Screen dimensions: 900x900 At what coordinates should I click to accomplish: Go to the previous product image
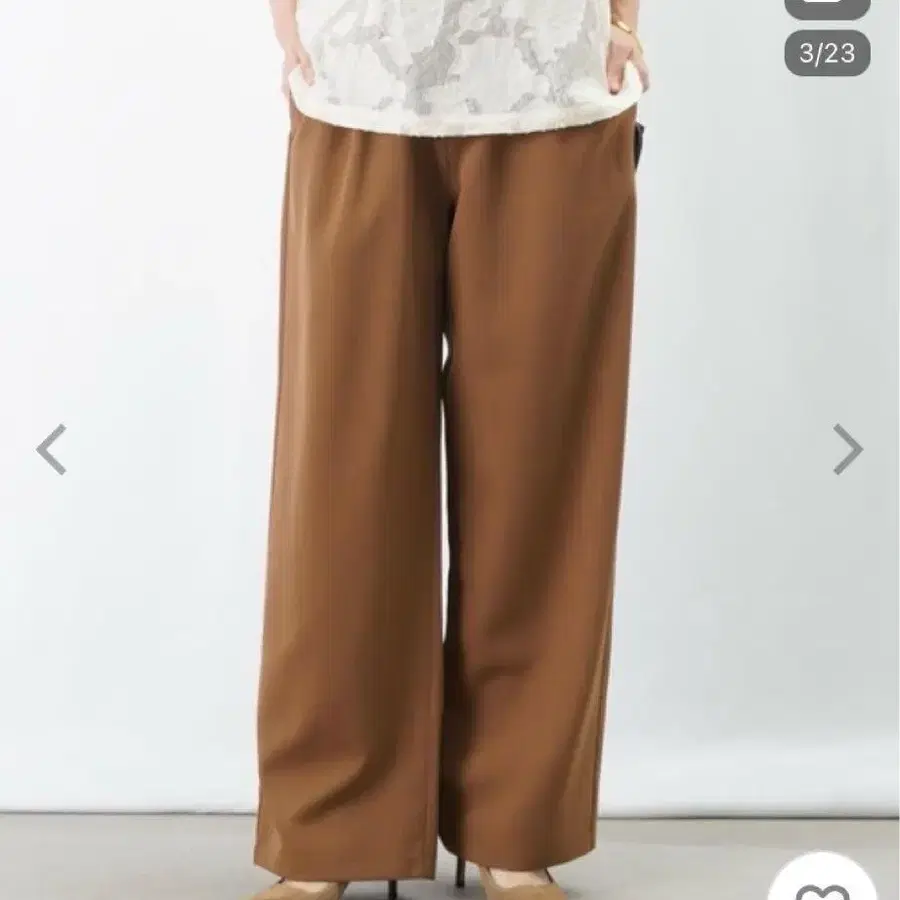coord(52,449)
